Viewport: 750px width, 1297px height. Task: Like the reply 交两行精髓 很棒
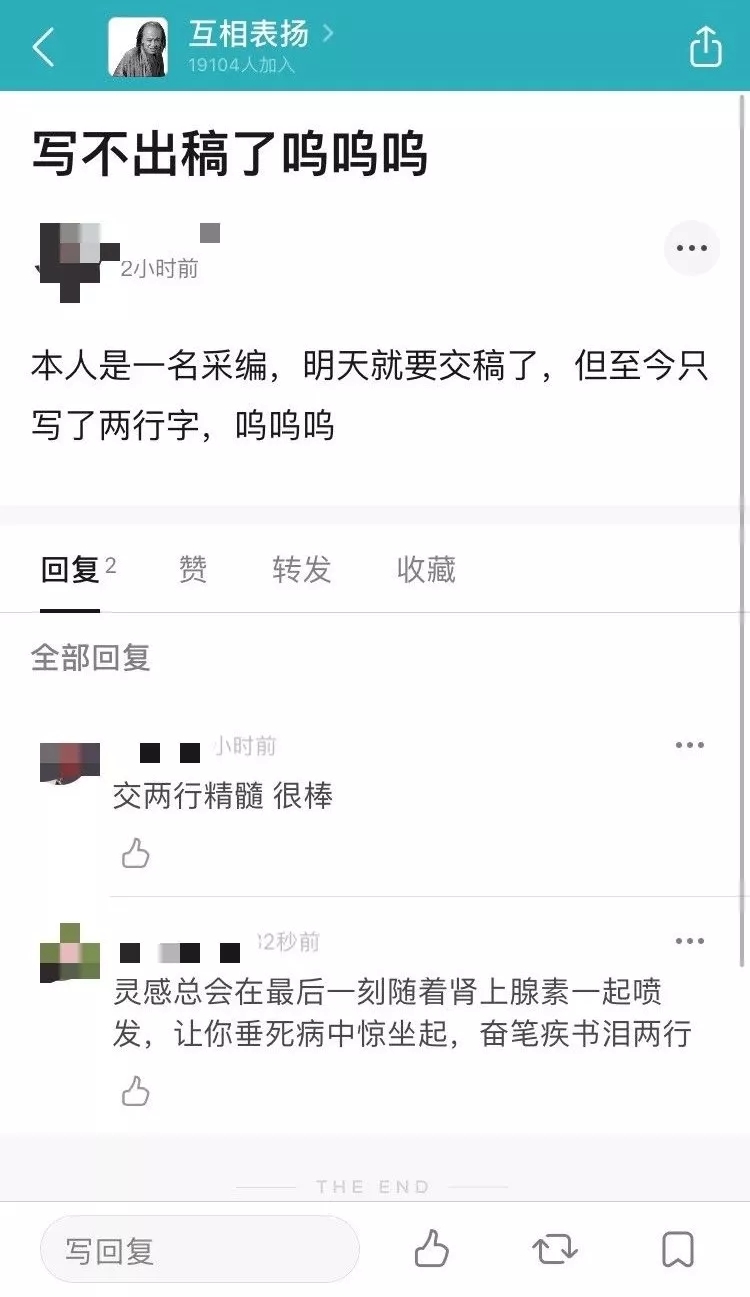(x=135, y=853)
